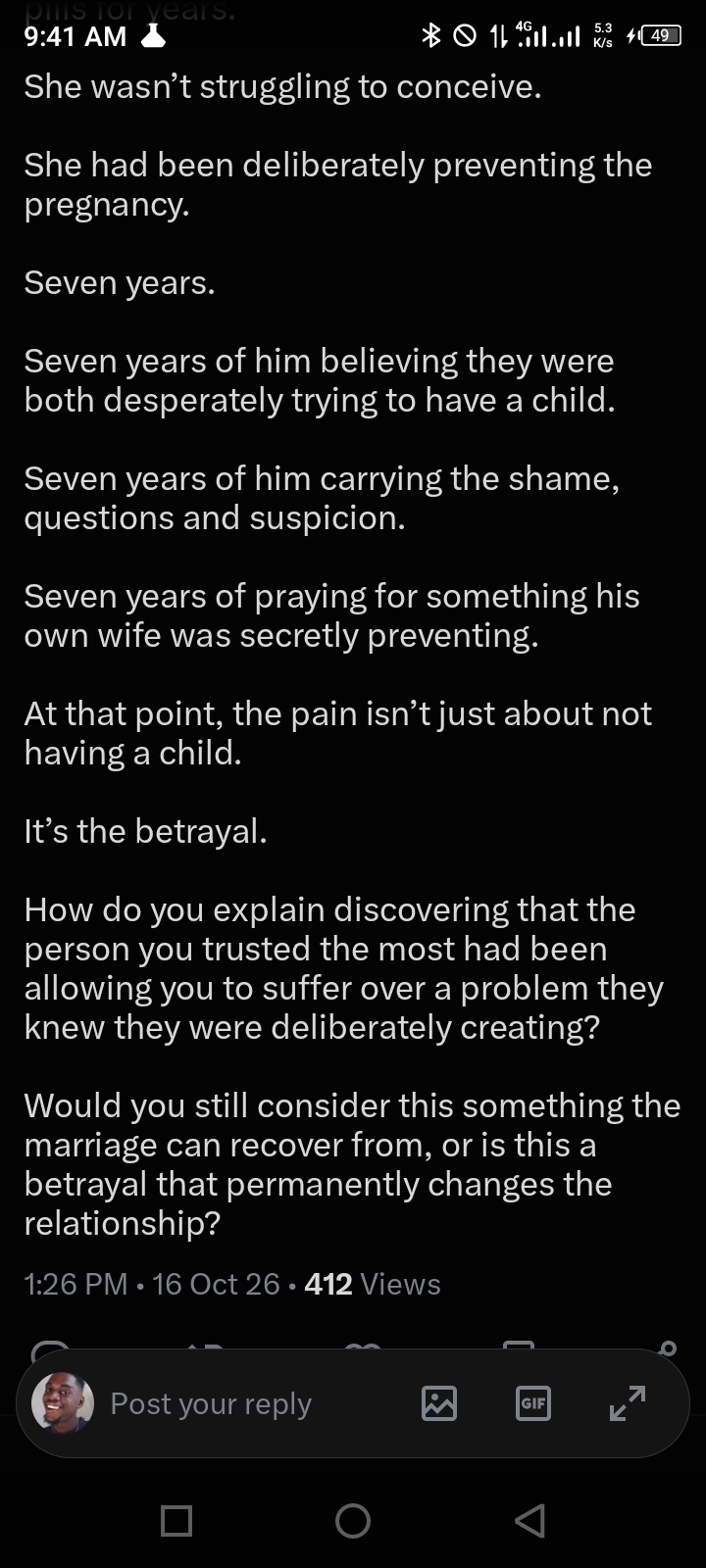The image size is (706, 1568).
Task: Go to the home screen via system home
Action: tap(353, 1520)
